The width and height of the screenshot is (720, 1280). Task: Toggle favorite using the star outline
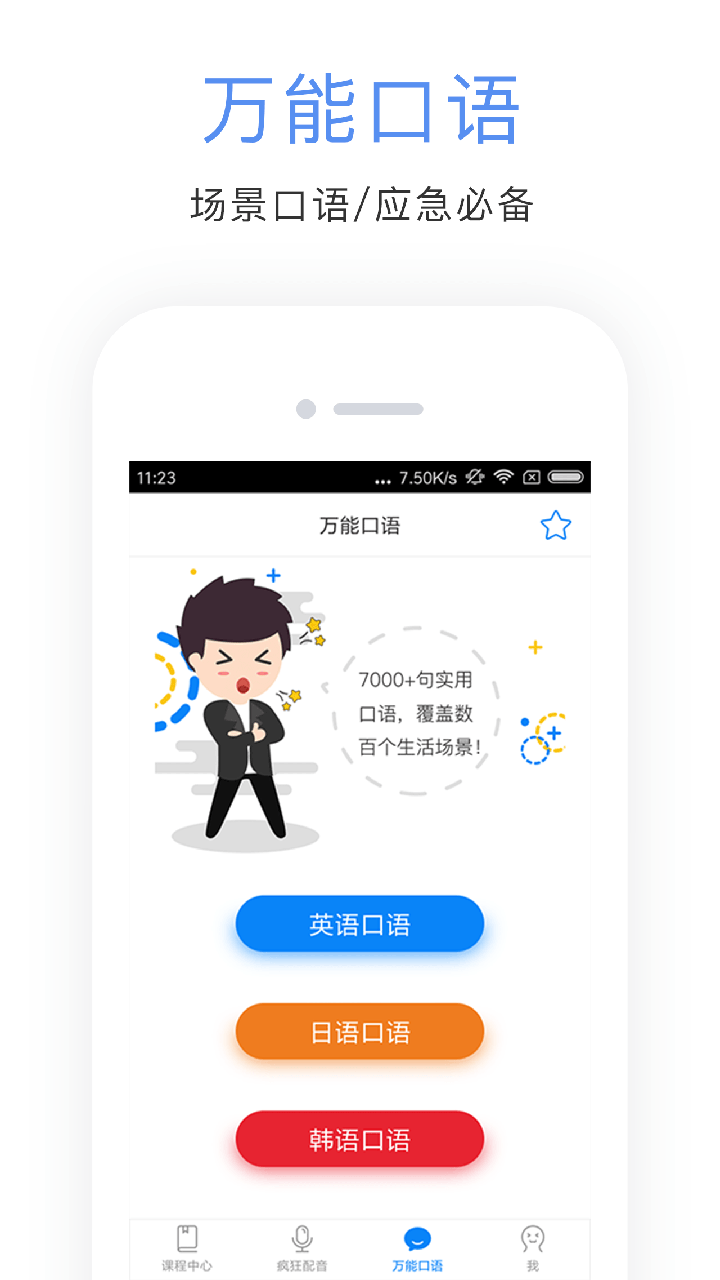pos(556,524)
